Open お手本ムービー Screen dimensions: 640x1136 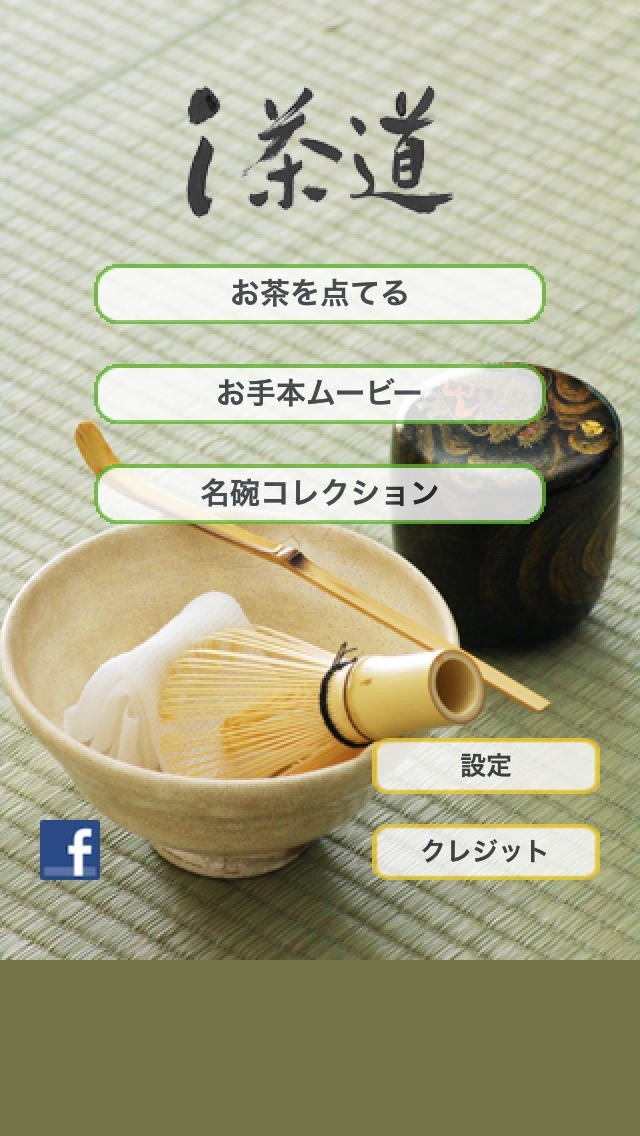pos(320,394)
